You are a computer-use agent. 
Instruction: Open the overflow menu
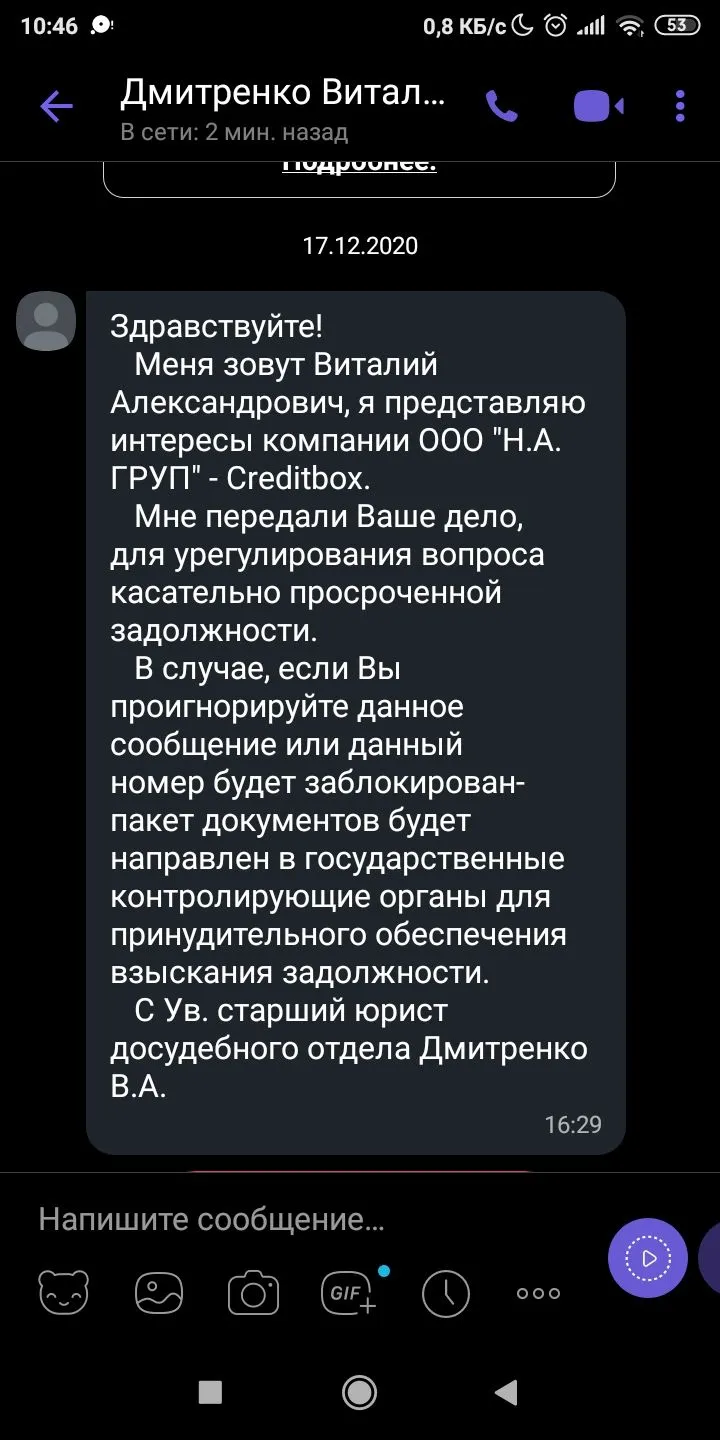[x=680, y=106]
